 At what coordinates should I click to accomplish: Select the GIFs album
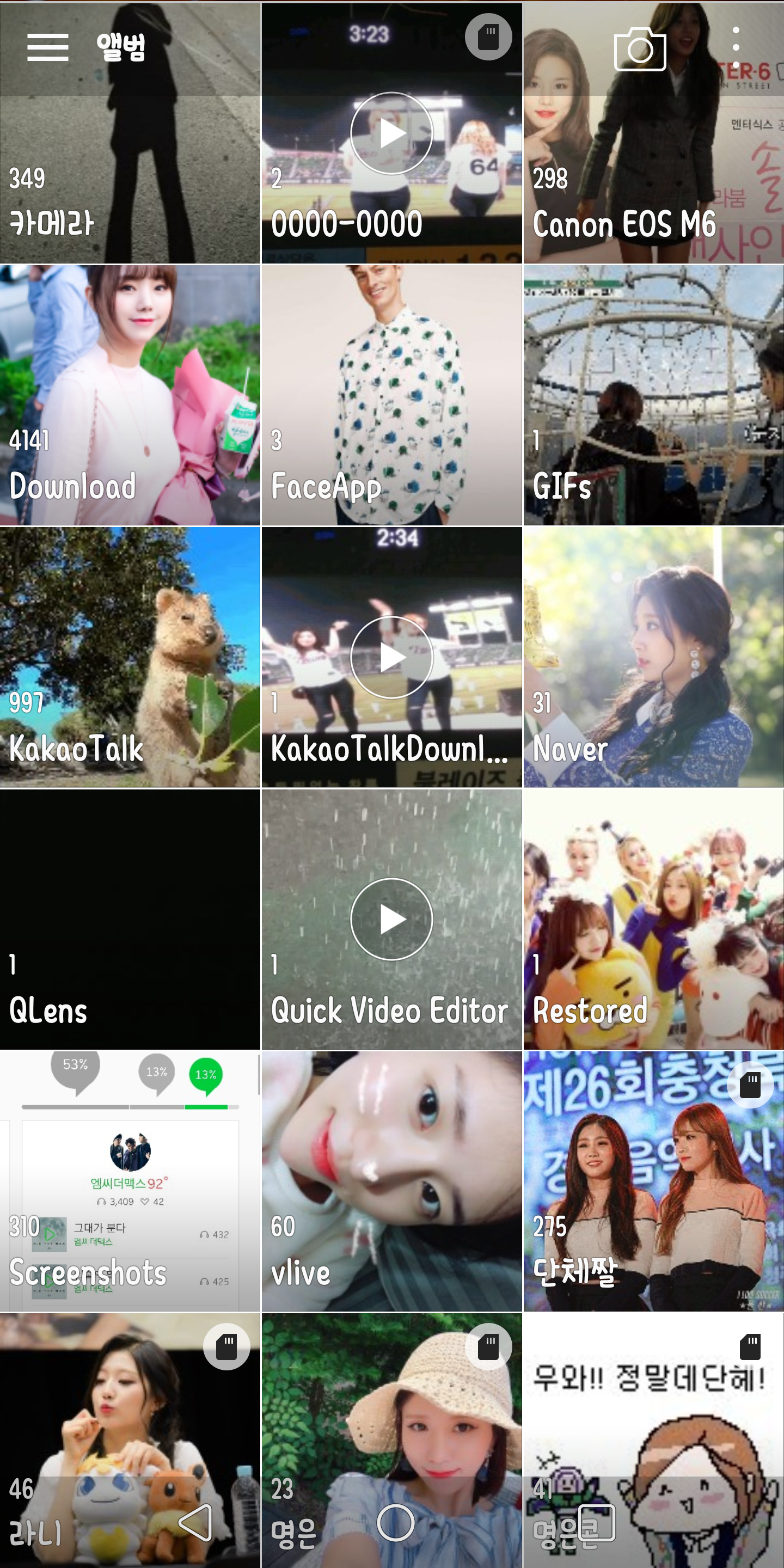[x=653, y=395]
